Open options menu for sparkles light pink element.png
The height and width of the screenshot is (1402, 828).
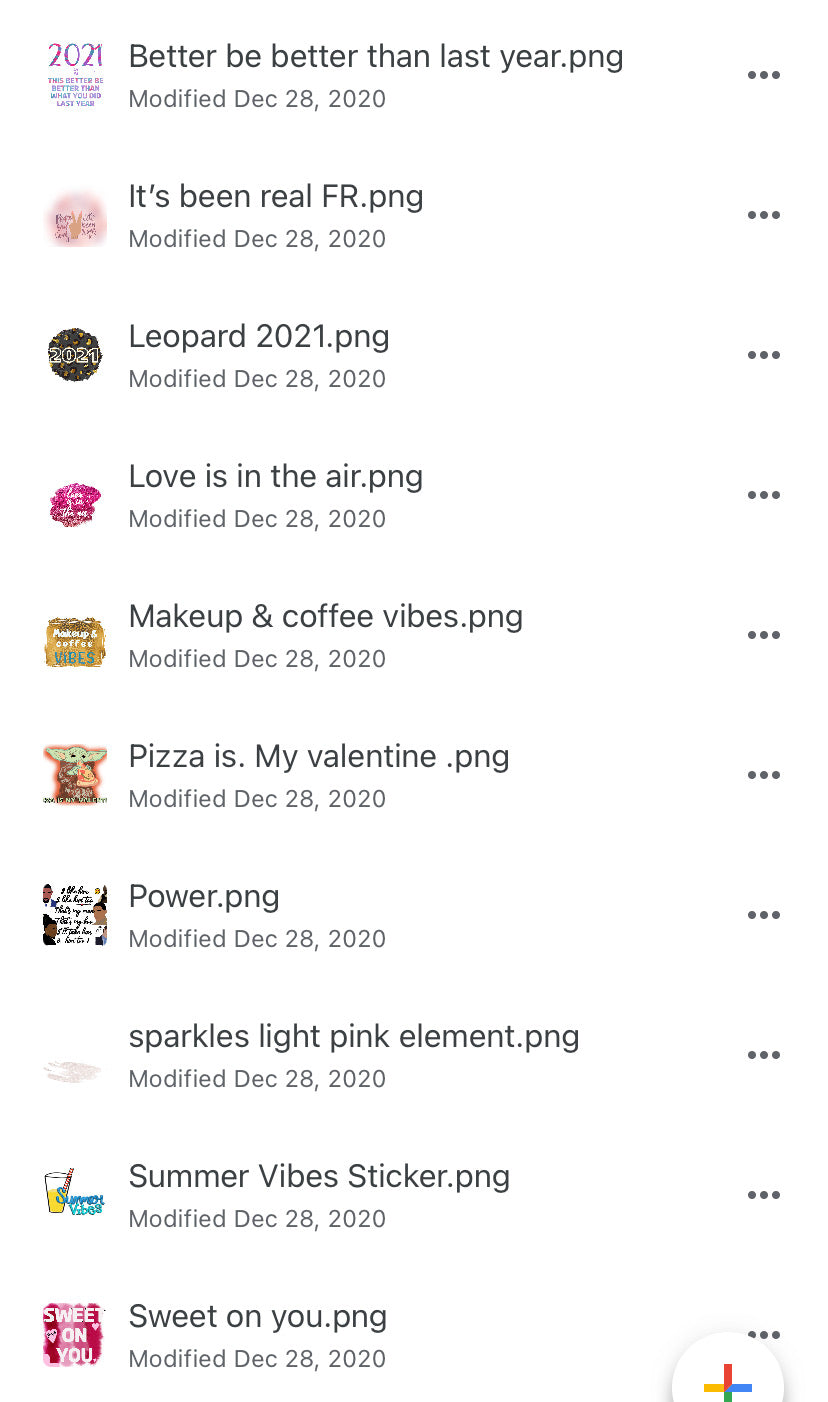(x=764, y=1055)
